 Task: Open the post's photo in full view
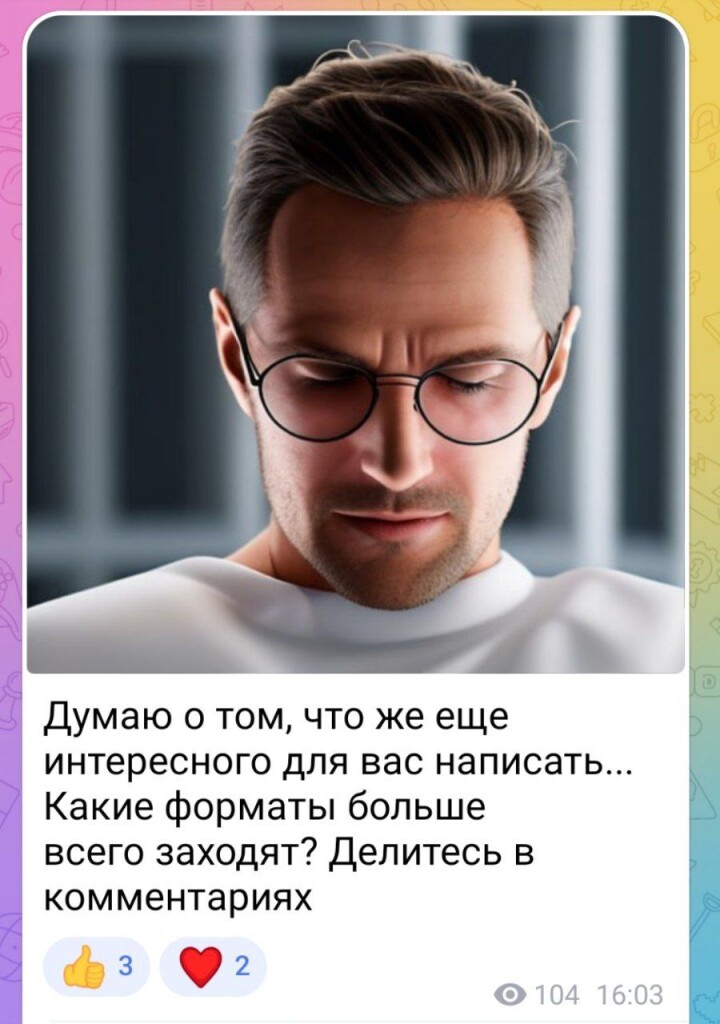point(355,345)
